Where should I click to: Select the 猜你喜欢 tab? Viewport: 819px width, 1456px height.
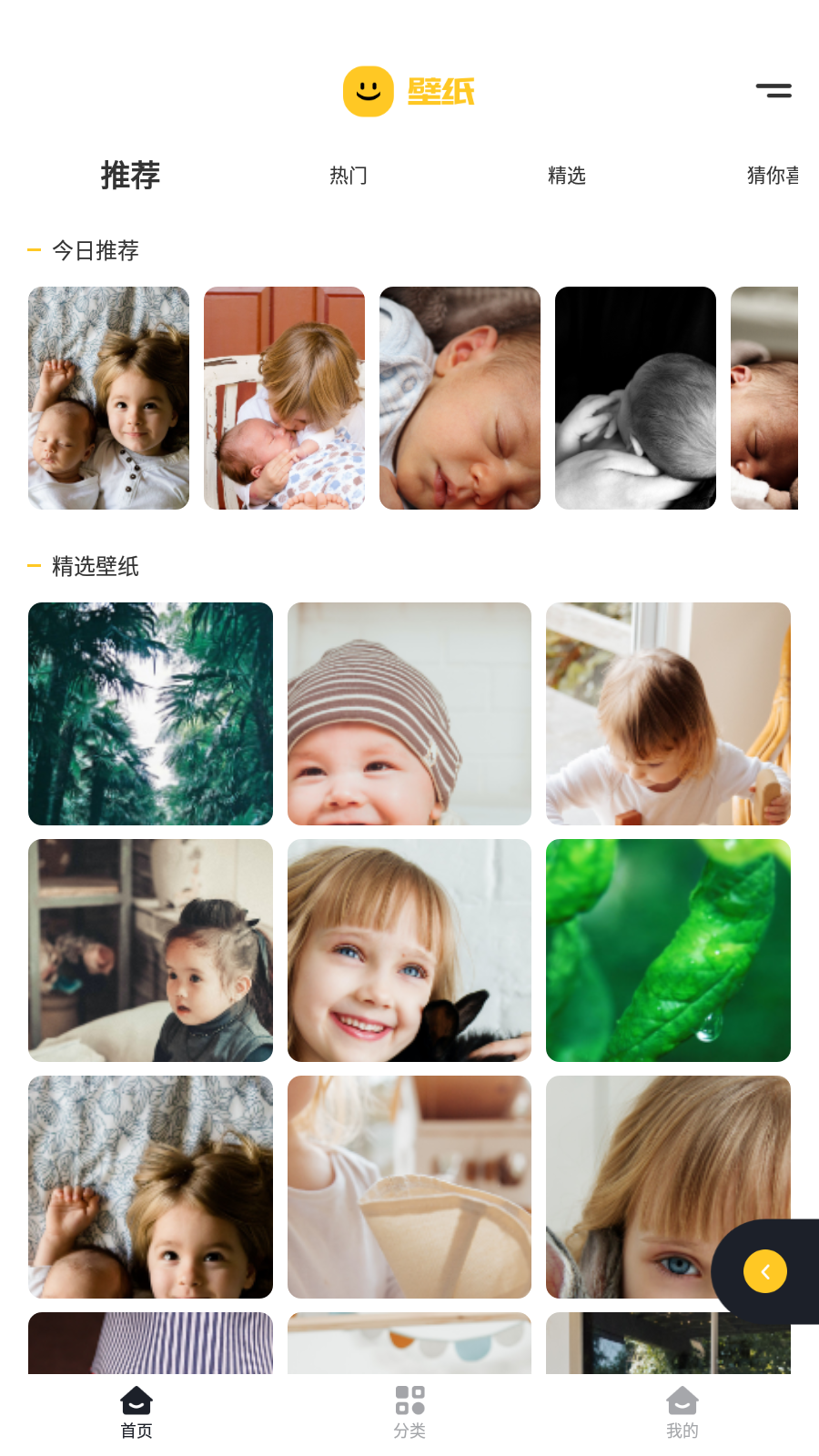pos(772,176)
